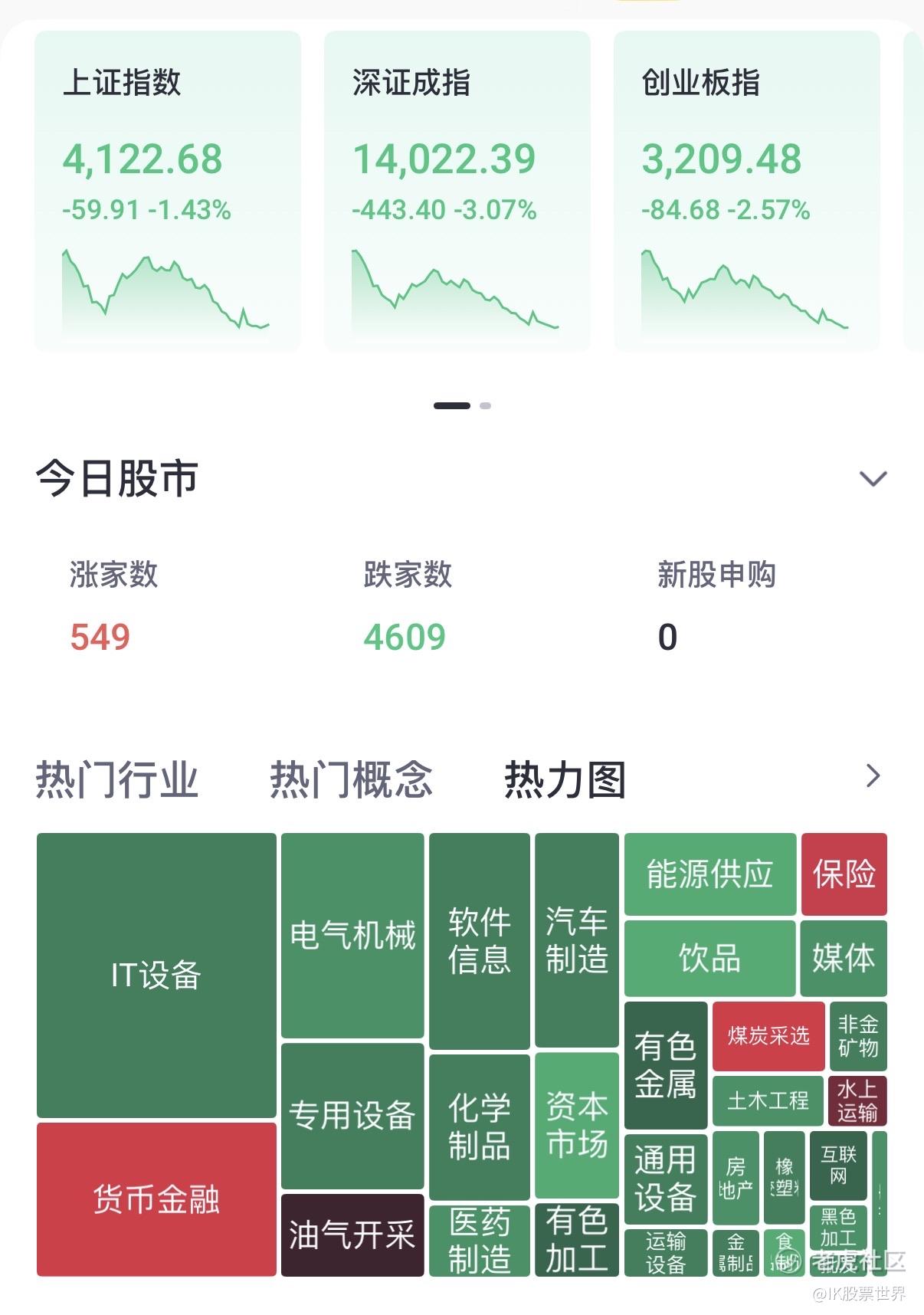Collapse the 今日股市 section
Screen dimensions: 924x1315
click(x=873, y=479)
